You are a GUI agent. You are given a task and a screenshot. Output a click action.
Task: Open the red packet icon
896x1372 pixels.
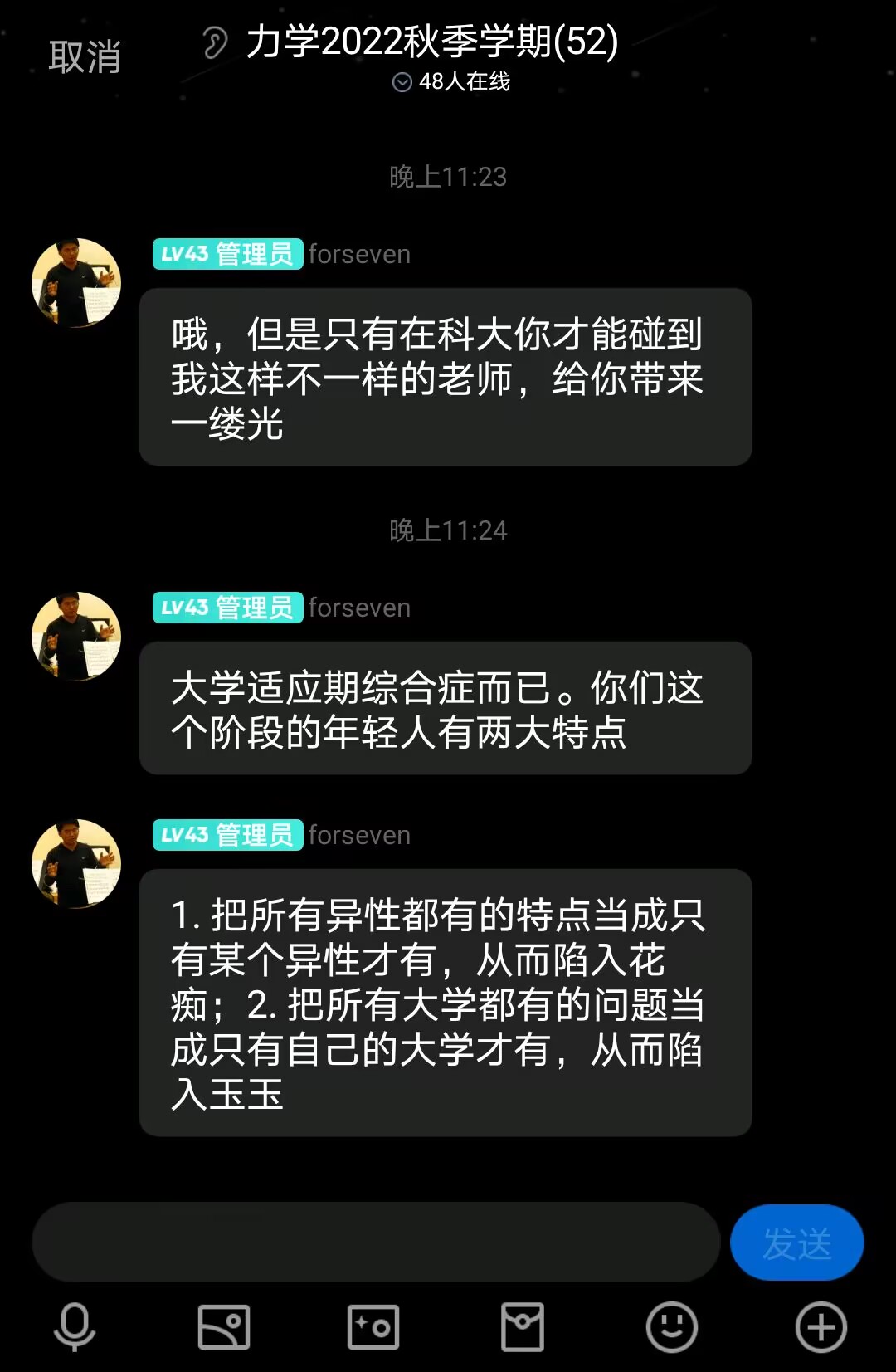tap(523, 1326)
